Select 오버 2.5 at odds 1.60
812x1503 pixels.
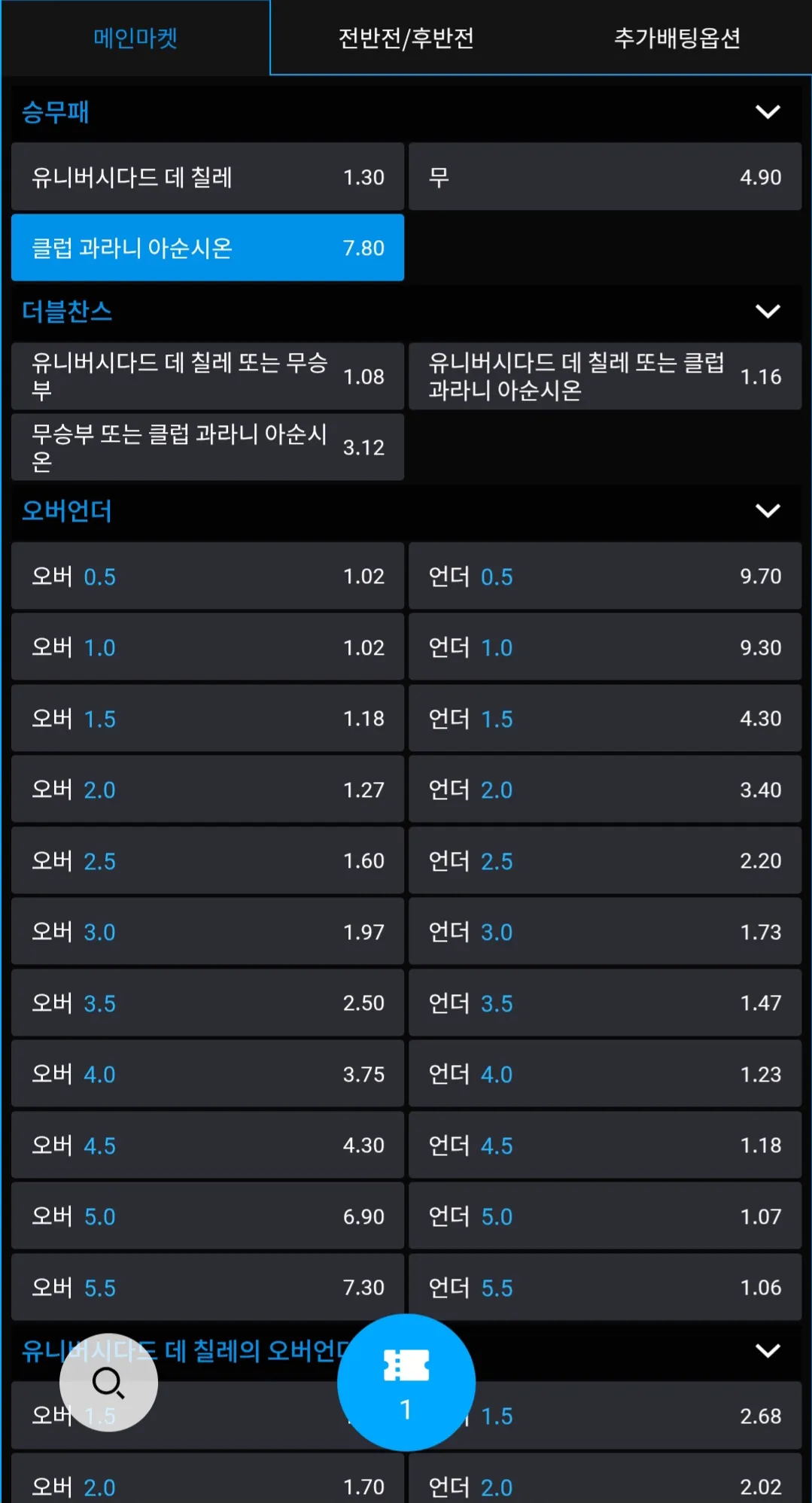click(208, 861)
